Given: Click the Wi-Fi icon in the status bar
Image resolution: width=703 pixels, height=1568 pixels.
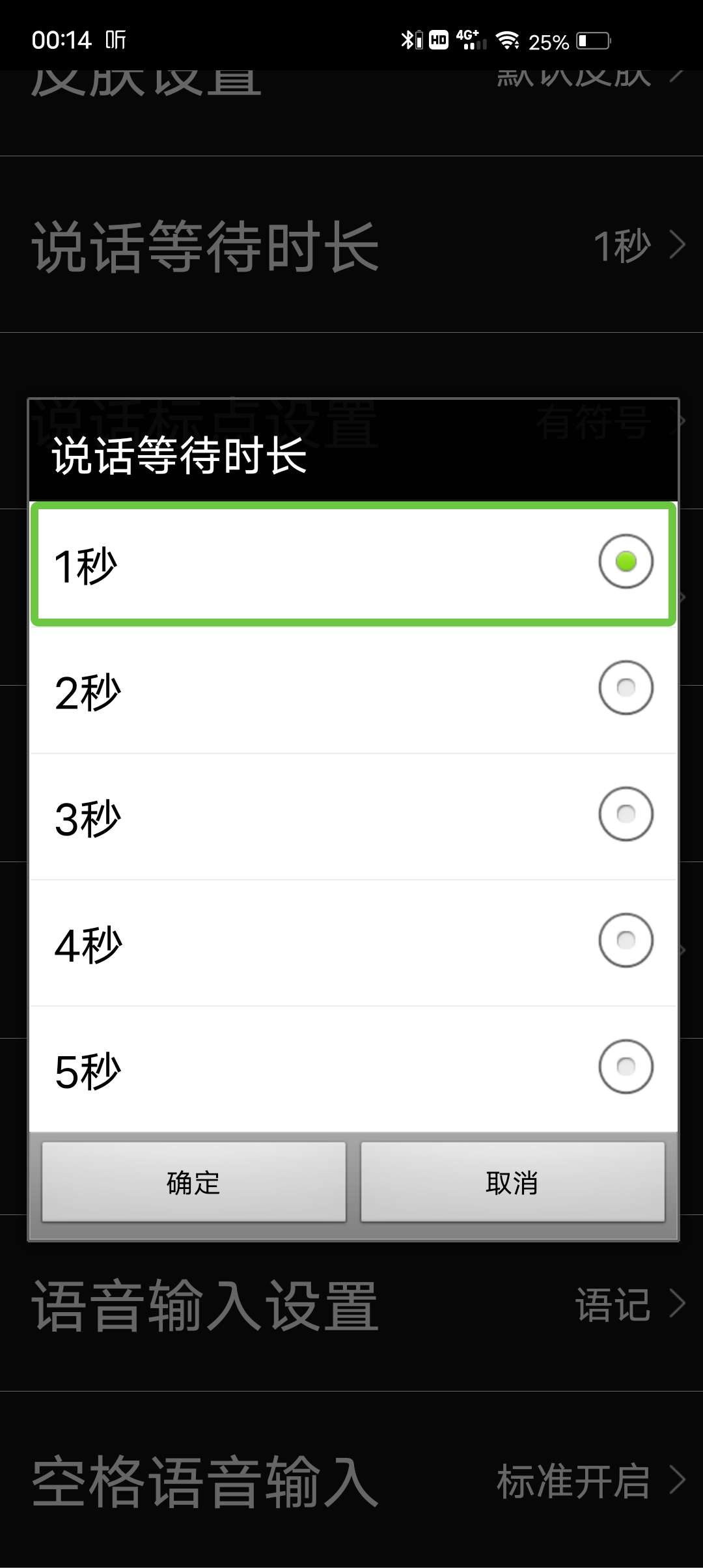Looking at the screenshot, I should [x=506, y=40].
